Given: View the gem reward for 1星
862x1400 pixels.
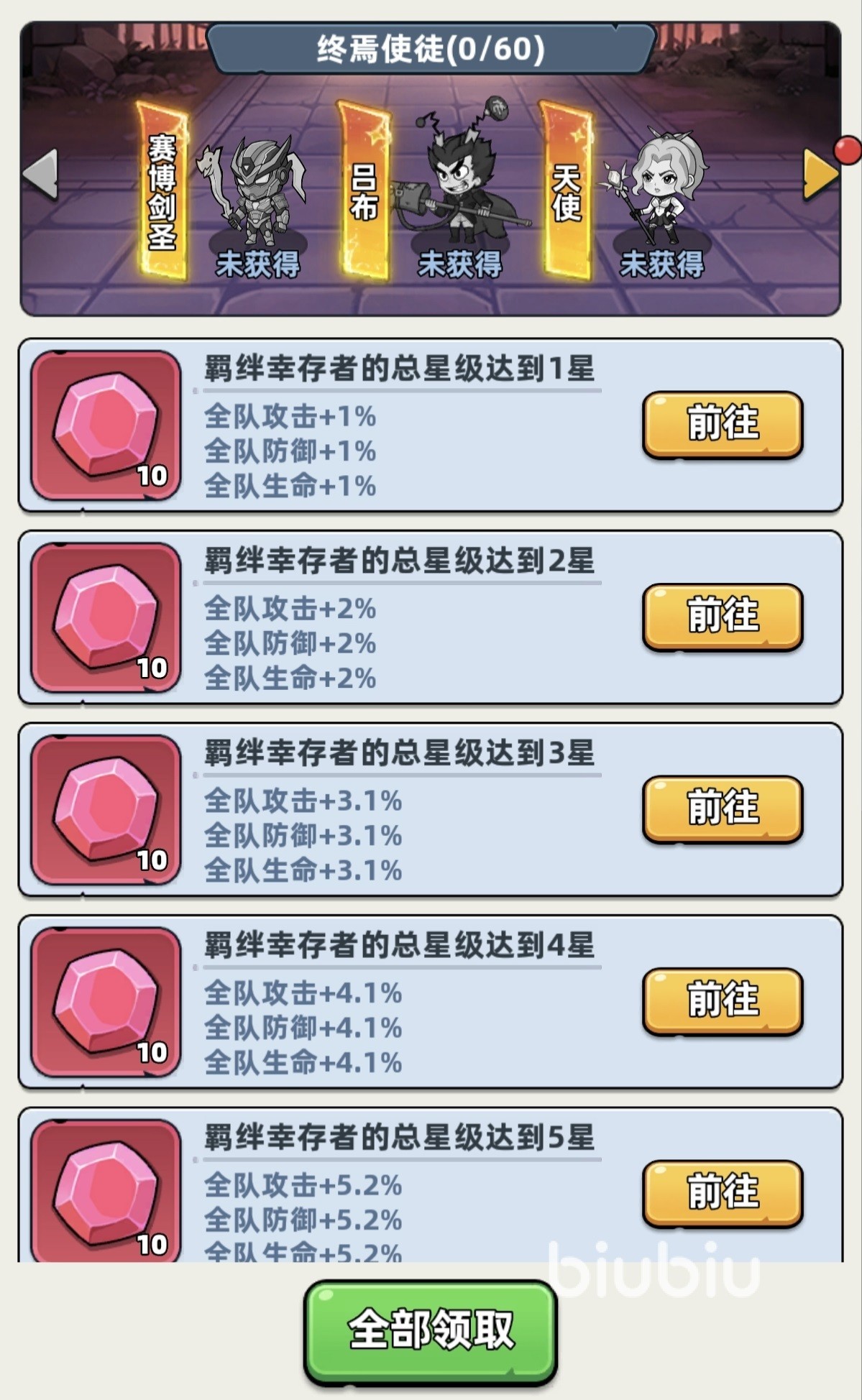Looking at the screenshot, I should click(x=106, y=425).
